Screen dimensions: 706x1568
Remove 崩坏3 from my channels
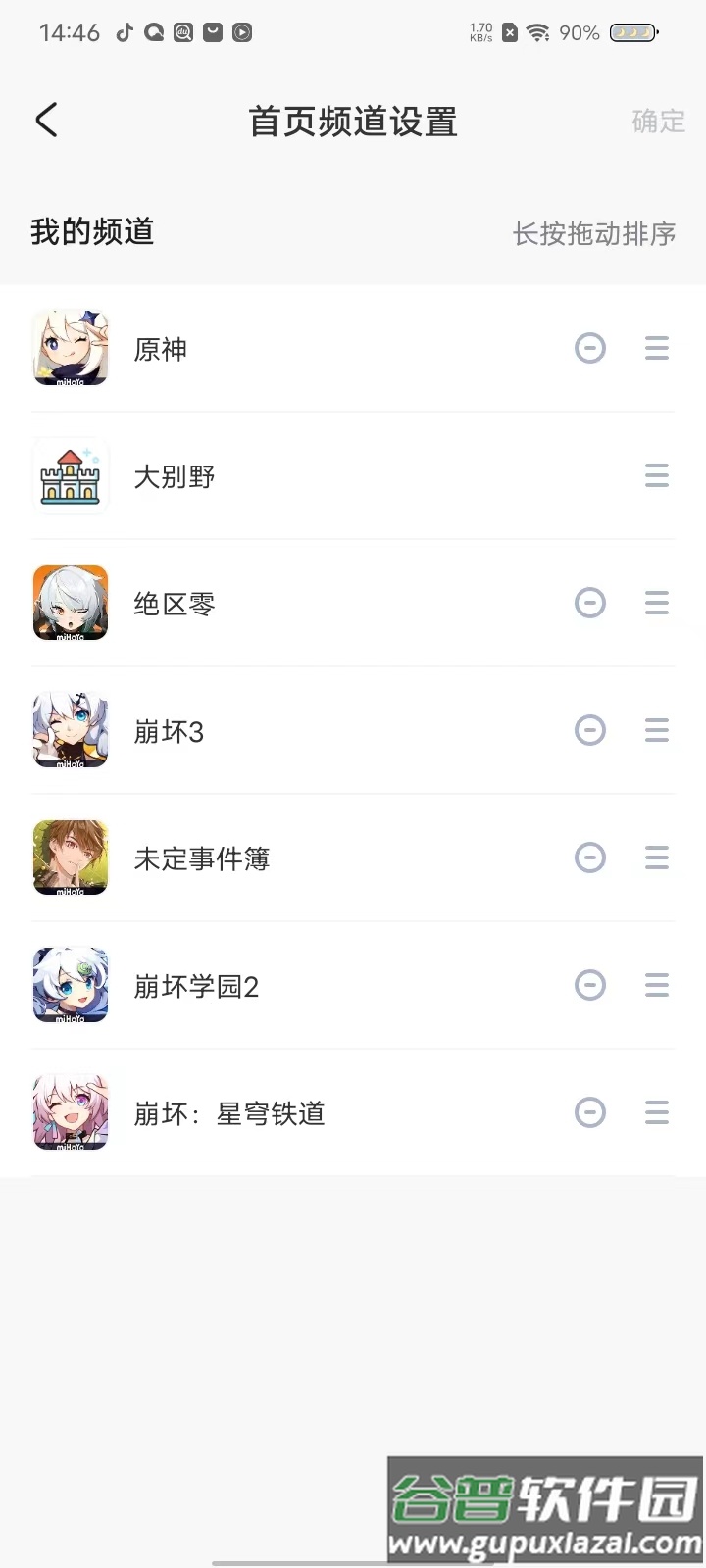coord(589,730)
